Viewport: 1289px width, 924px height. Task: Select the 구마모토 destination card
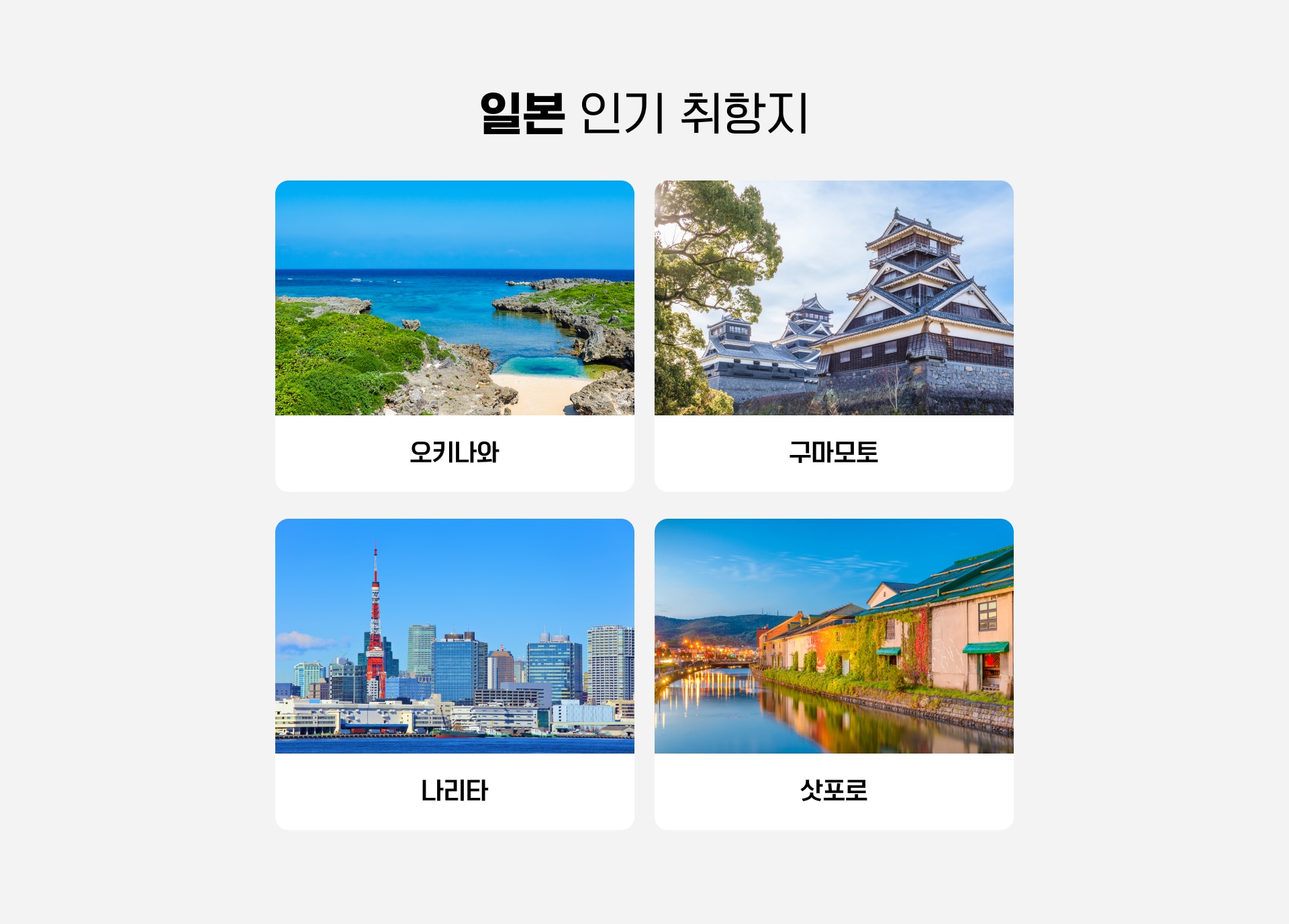coord(834,336)
